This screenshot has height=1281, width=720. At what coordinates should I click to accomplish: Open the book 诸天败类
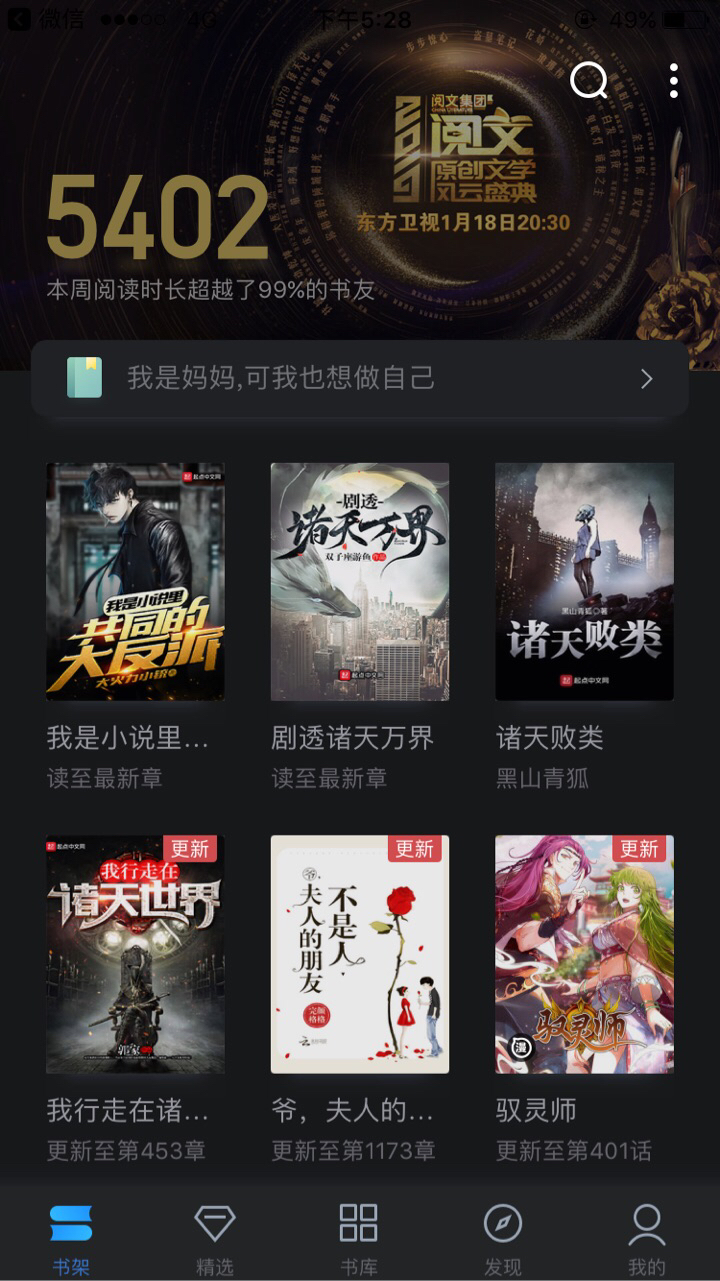pos(584,581)
